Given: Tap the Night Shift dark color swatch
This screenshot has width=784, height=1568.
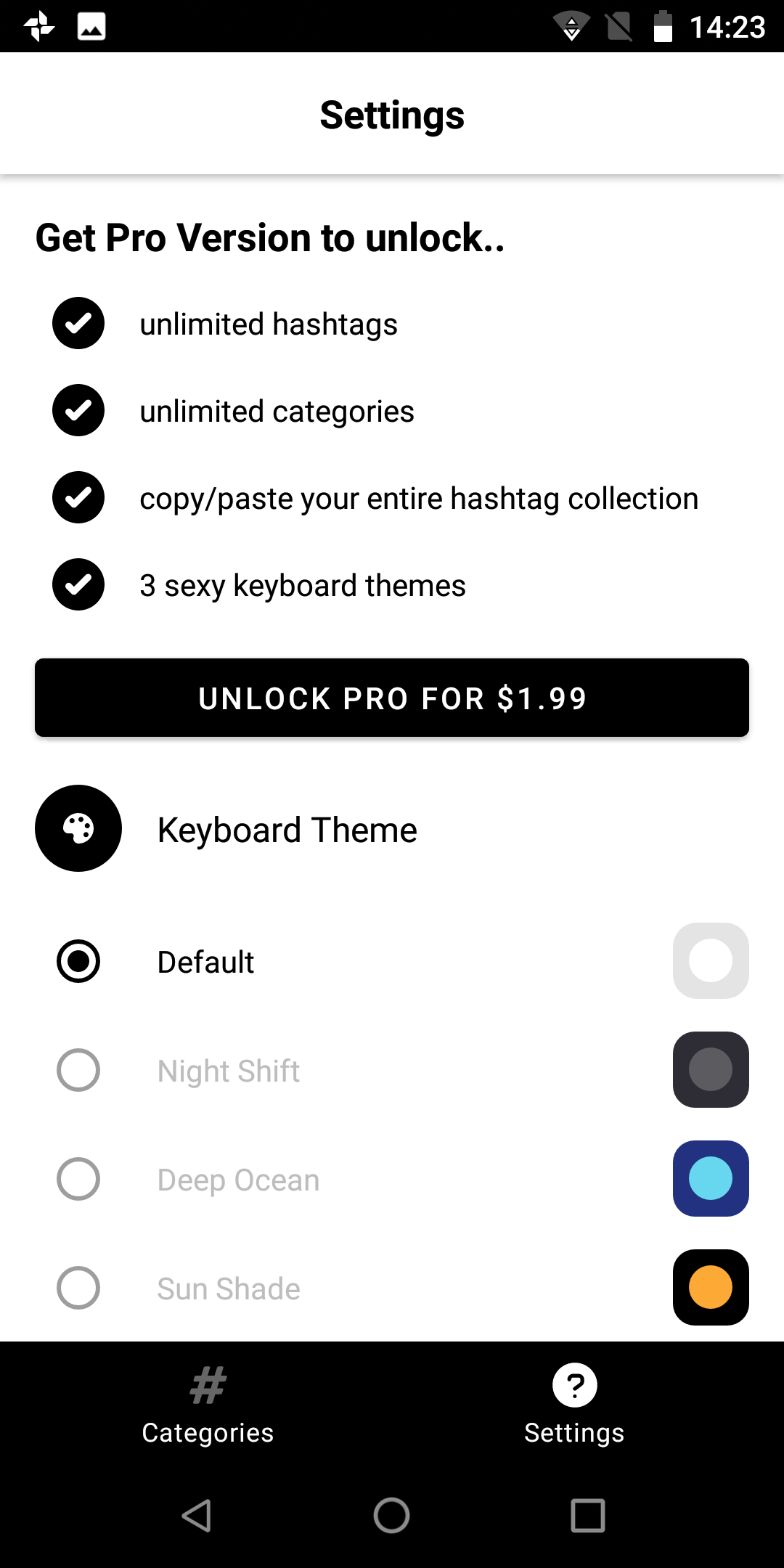Looking at the screenshot, I should 711,1069.
